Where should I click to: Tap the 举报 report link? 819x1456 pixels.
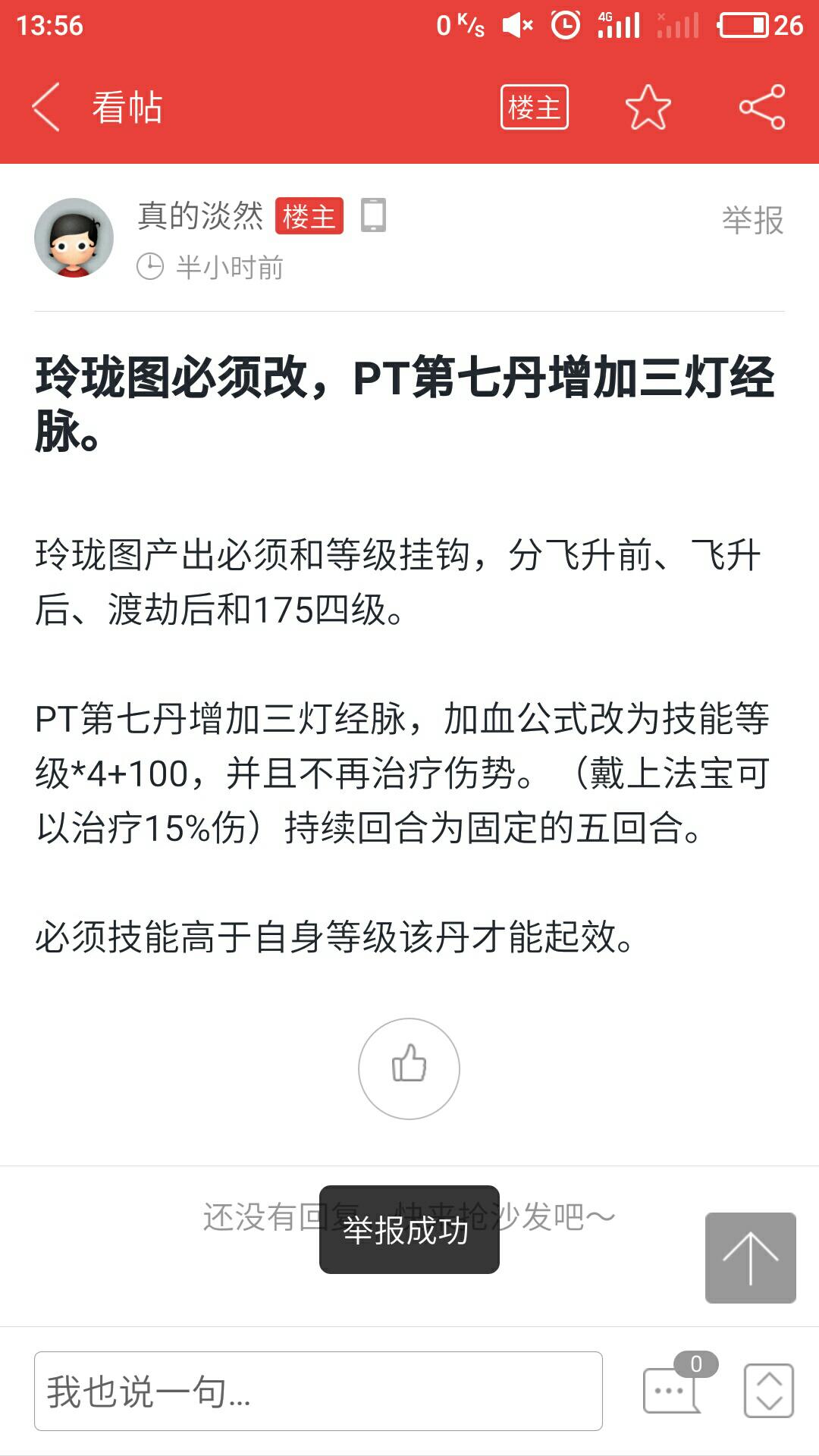[752, 221]
